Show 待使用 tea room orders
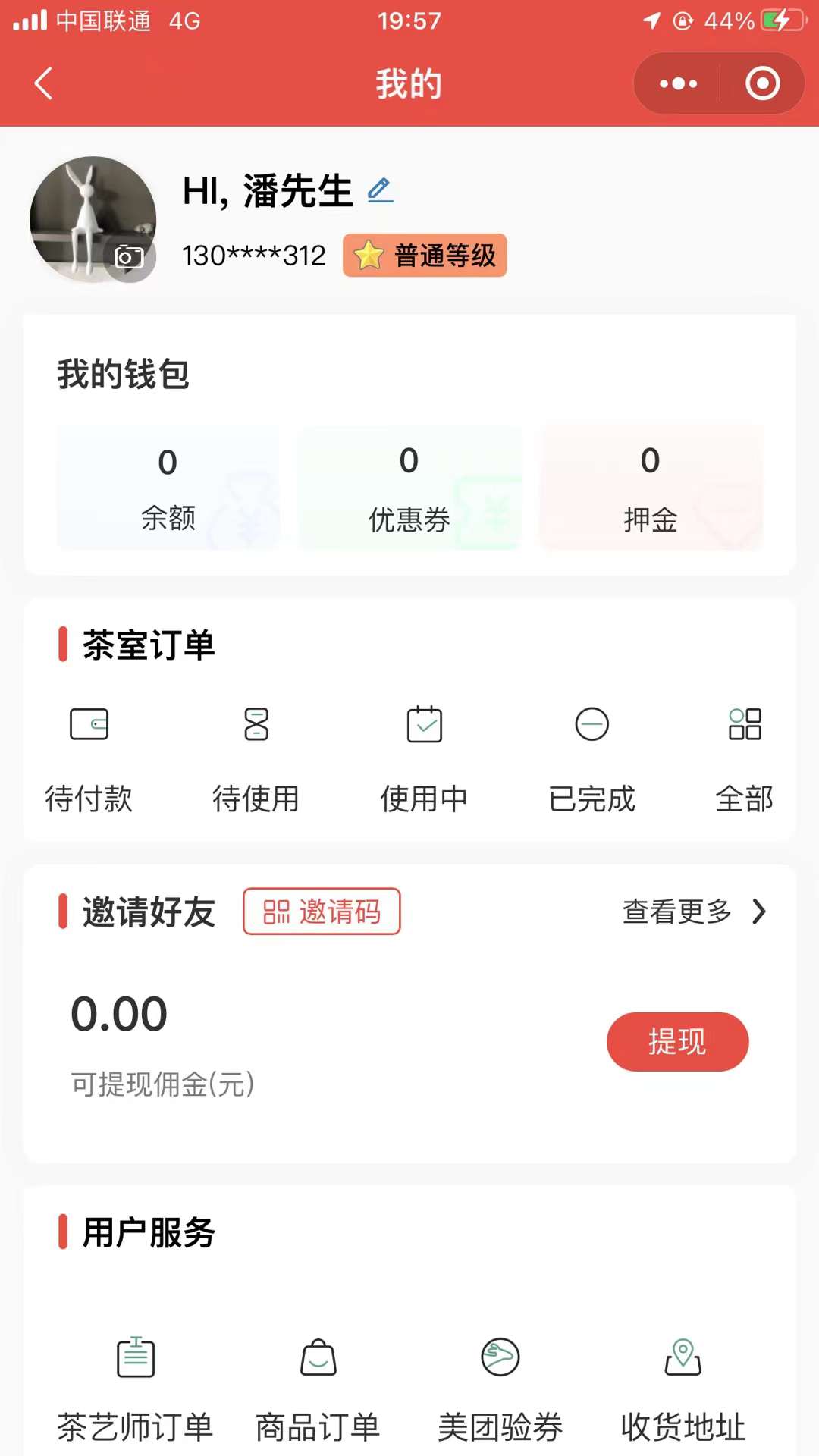Viewport: 819px width, 1456px height. click(x=256, y=758)
